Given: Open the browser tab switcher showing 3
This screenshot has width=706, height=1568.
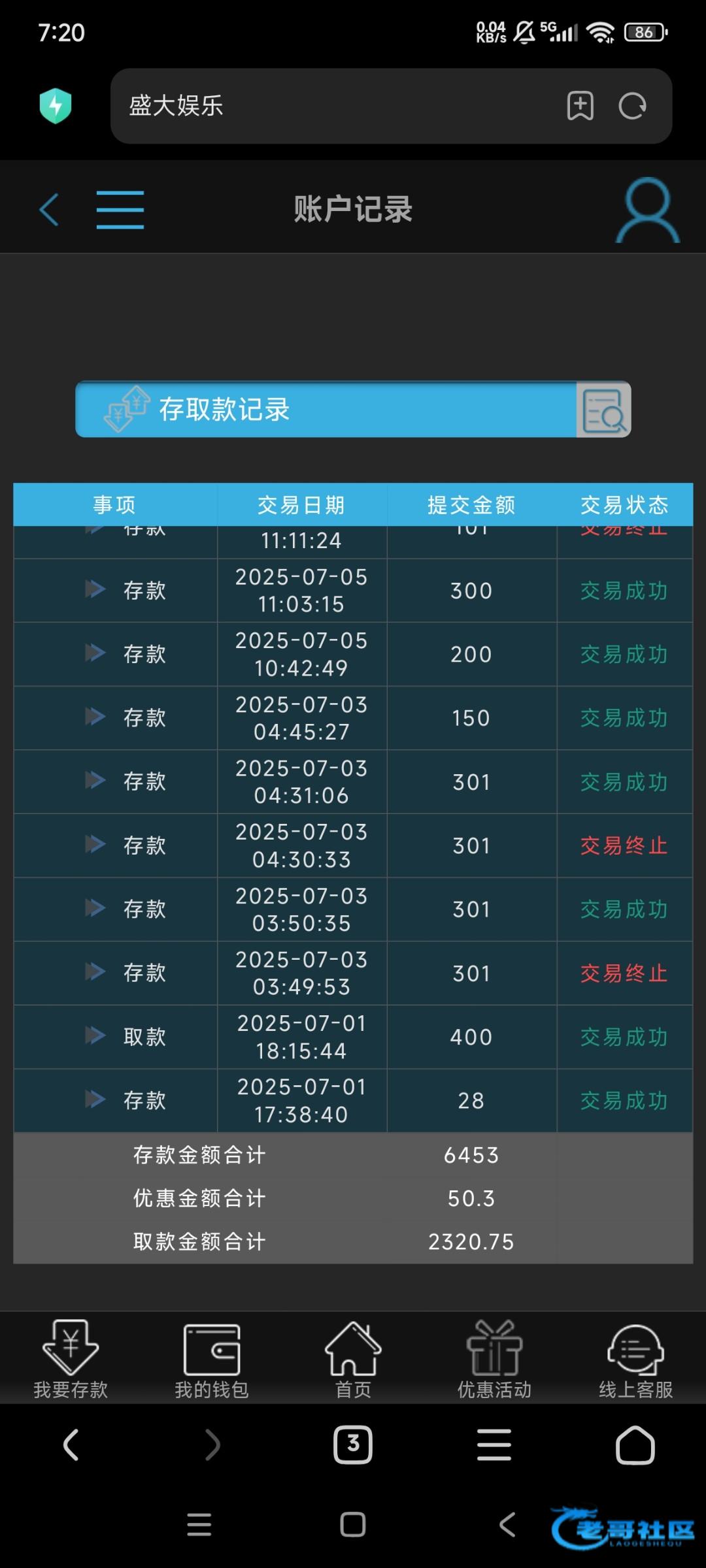Looking at the screenshot, I should point(353,1445).
